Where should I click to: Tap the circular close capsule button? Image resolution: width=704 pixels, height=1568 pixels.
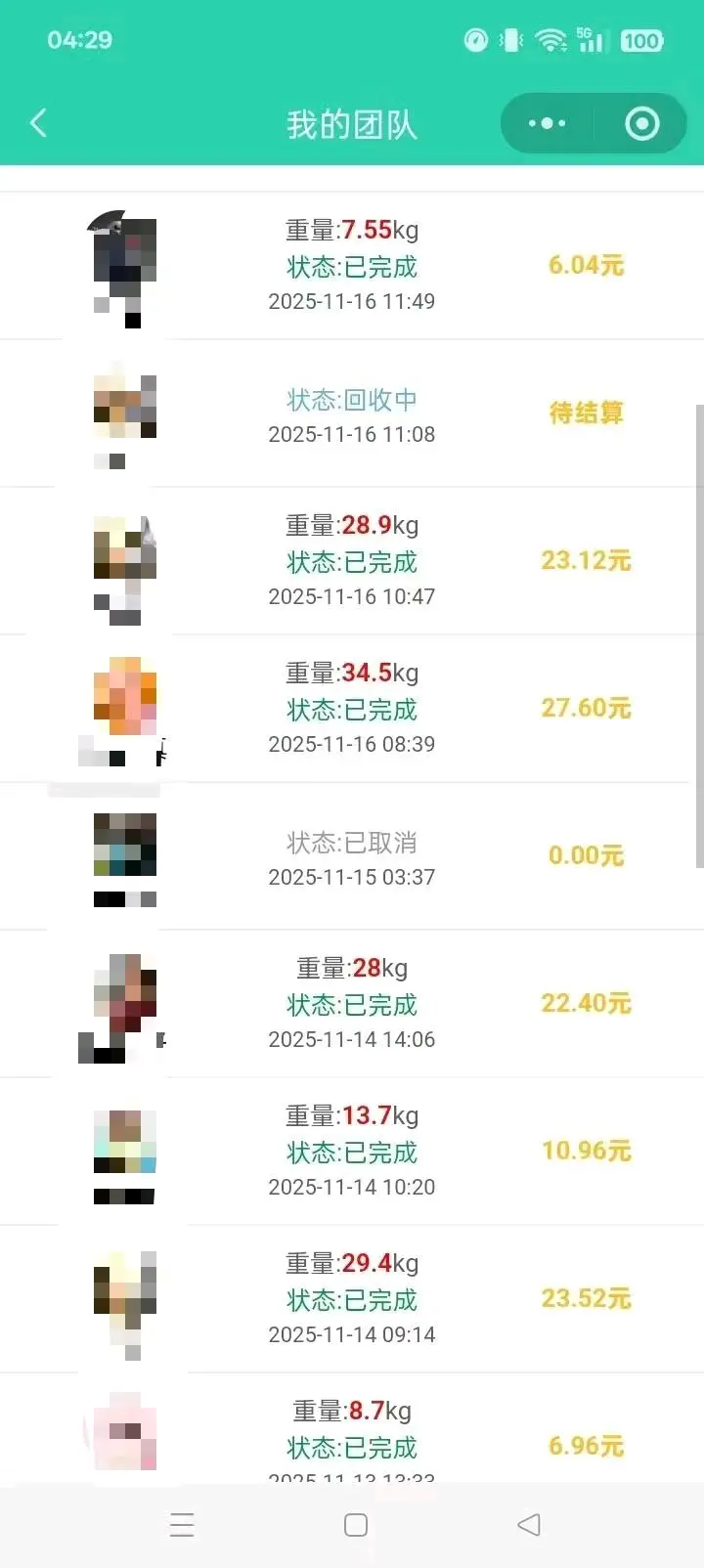coord(640,123)
